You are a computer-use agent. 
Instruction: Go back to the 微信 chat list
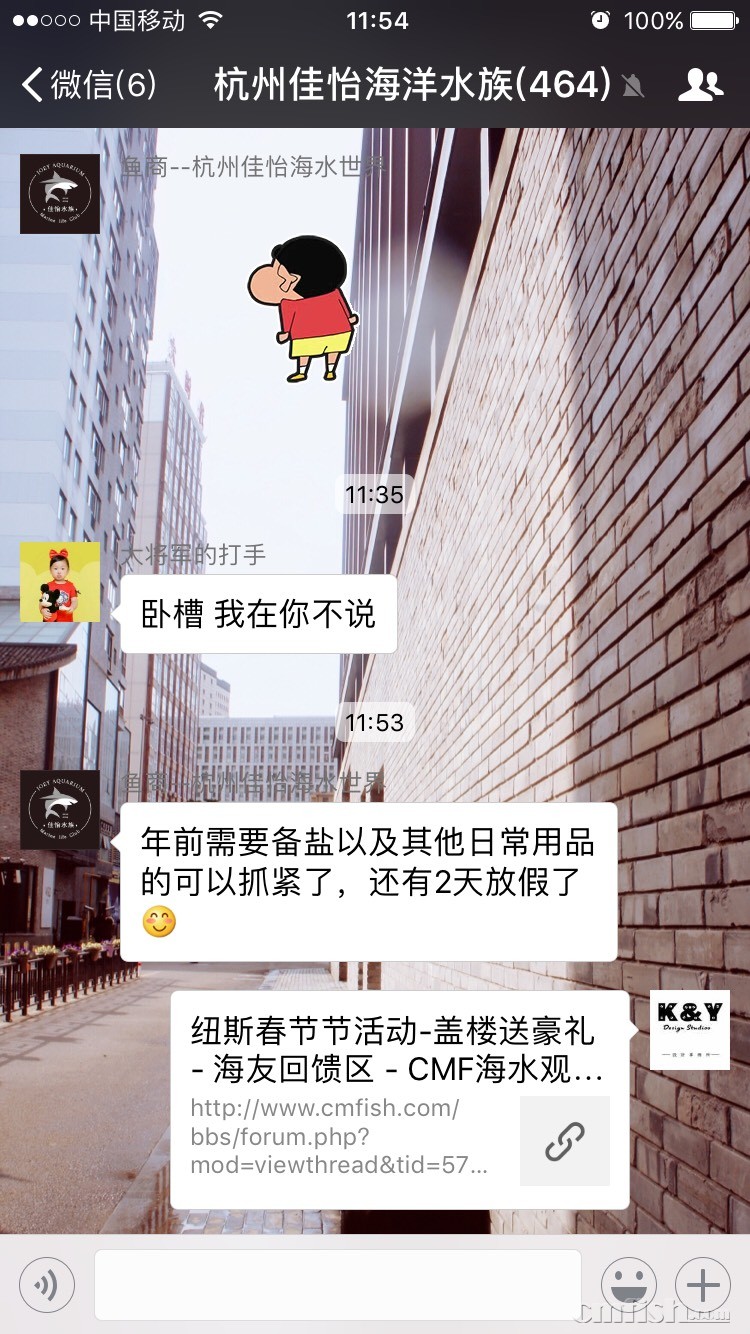tap(88, 85)
